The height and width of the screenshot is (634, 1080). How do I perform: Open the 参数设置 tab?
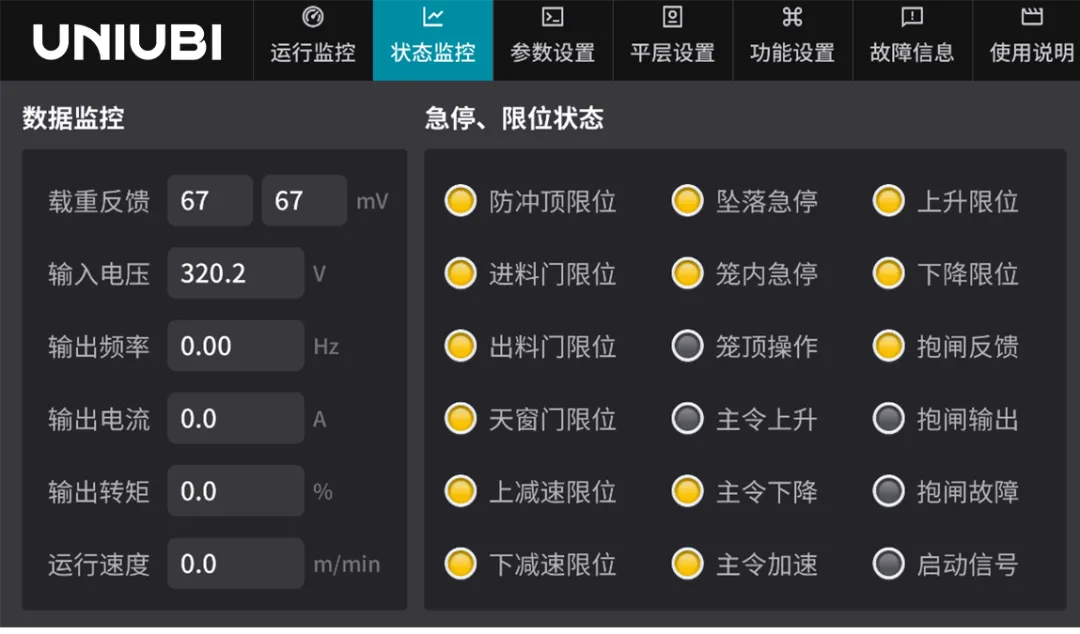coord(552,40)
